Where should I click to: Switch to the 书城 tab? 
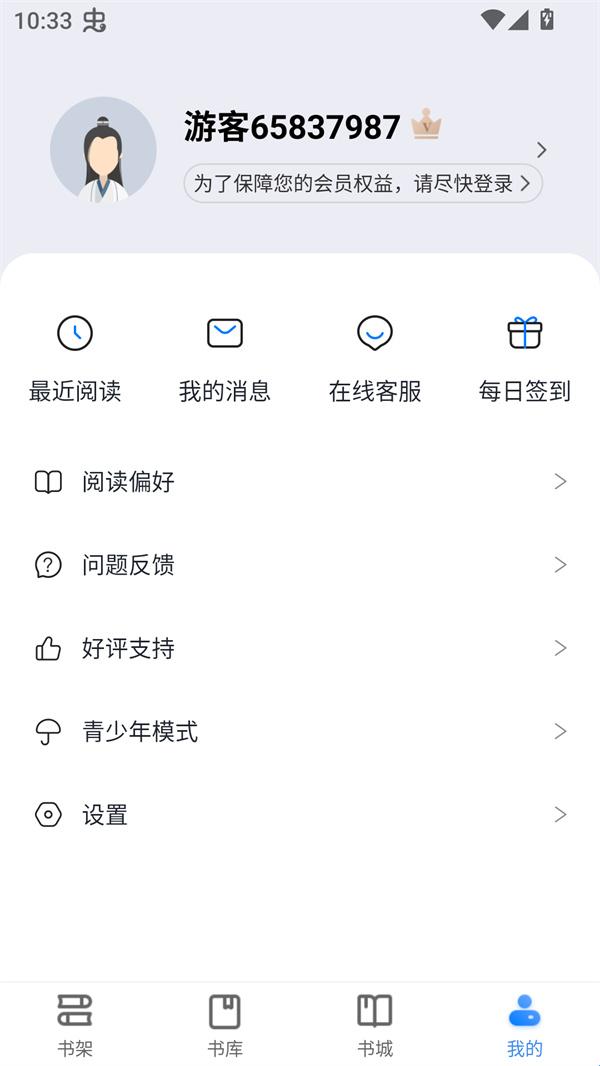pos(375,1024)
